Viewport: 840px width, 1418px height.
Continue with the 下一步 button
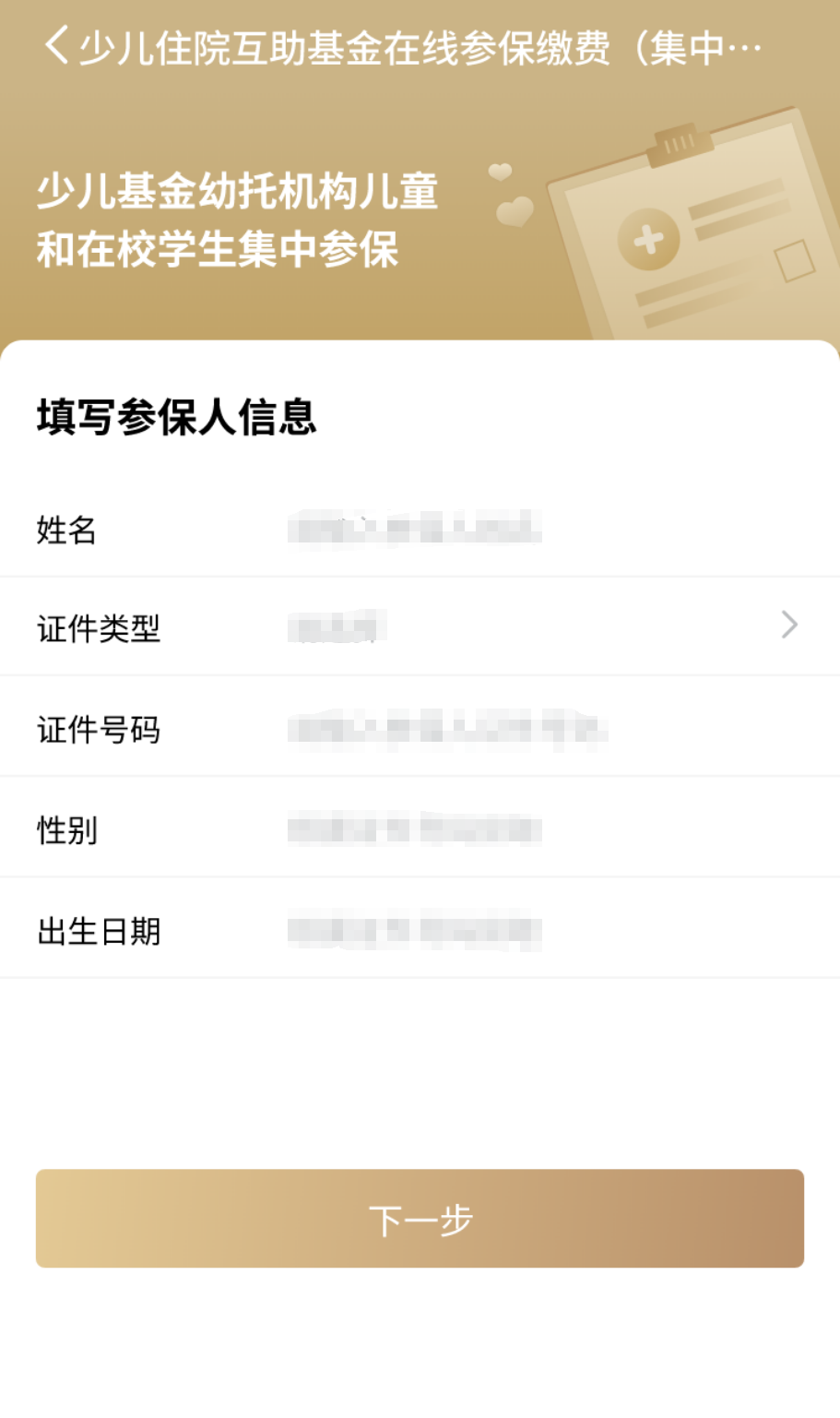(x=420, y=1219)
